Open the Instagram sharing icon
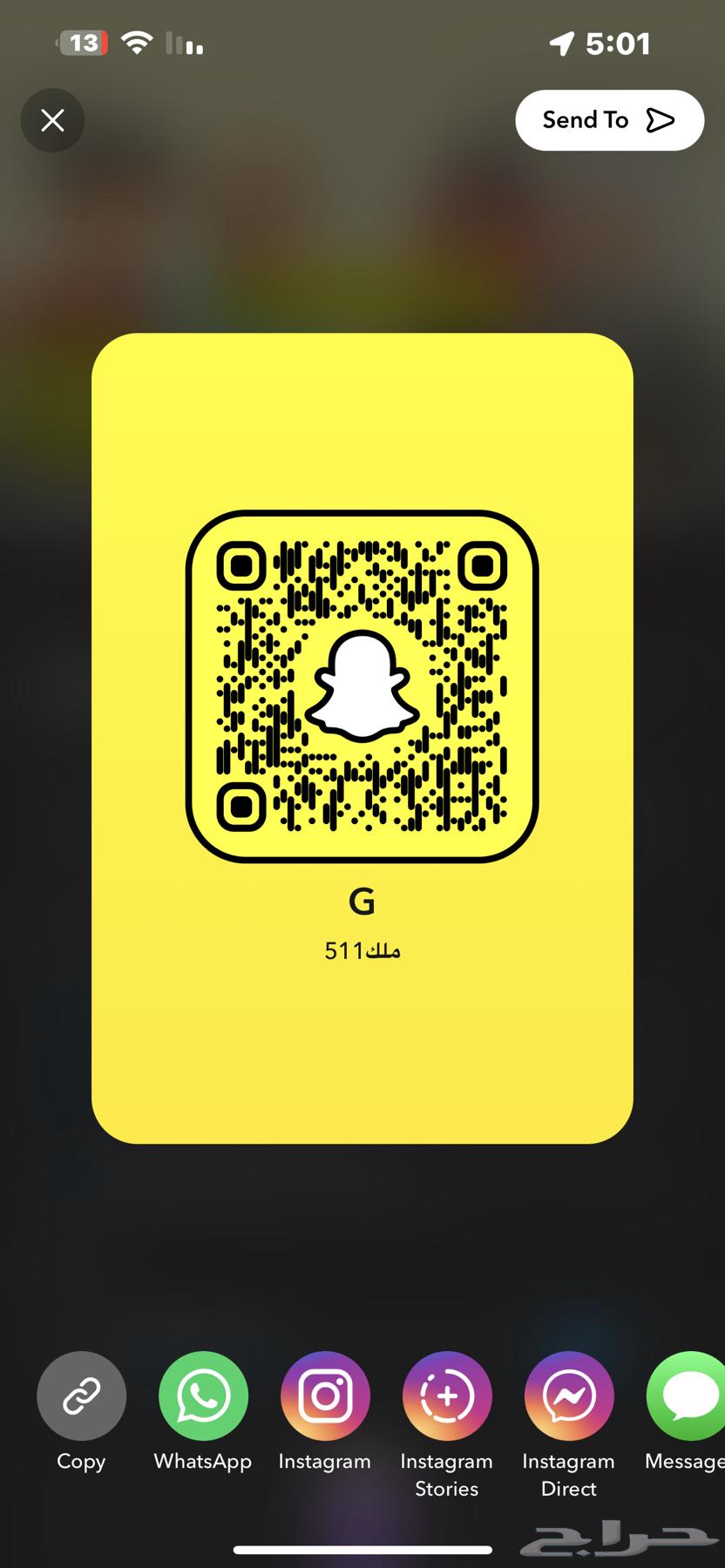 [x=324, y=1396]
